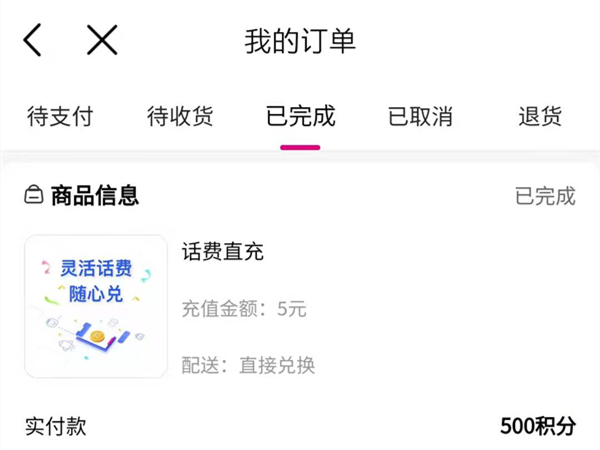The height and width of the screenshot is (450, 600).
Task: Open the 已取消 orders tab
Action: click(x=420, y=116)
